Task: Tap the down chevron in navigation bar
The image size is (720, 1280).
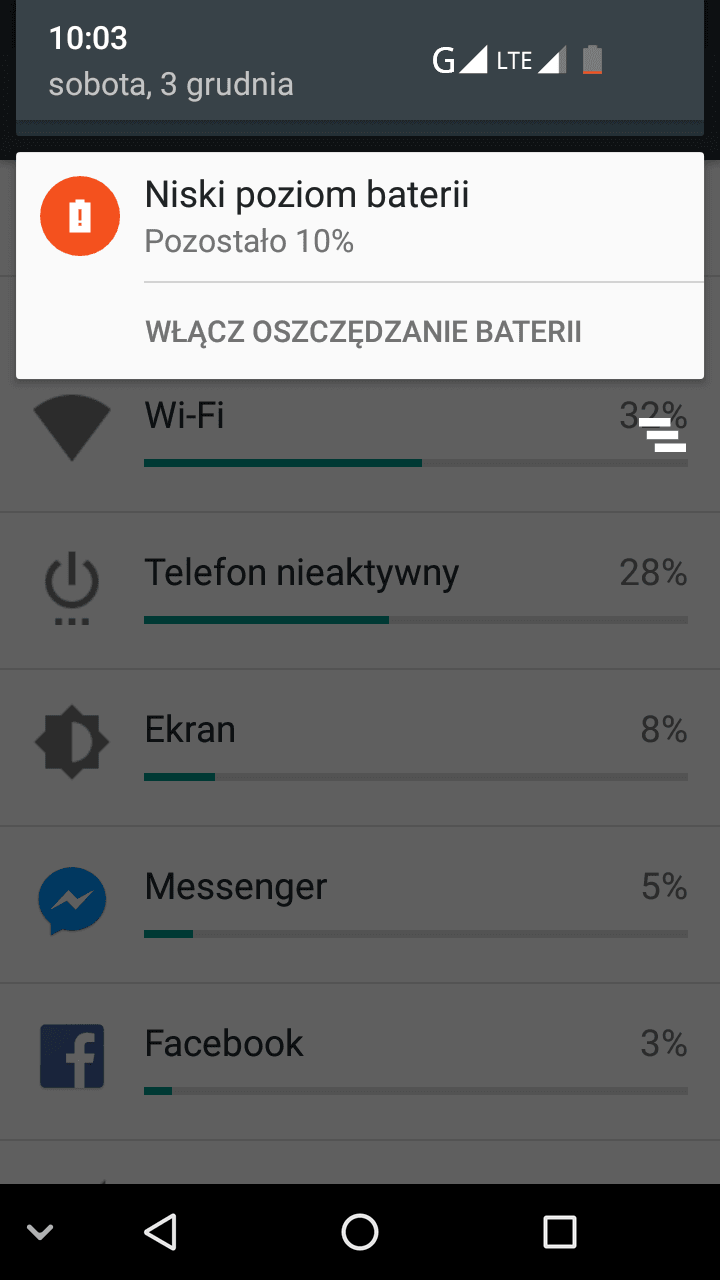Action: pyautogui.click(x=40, y=1232)
